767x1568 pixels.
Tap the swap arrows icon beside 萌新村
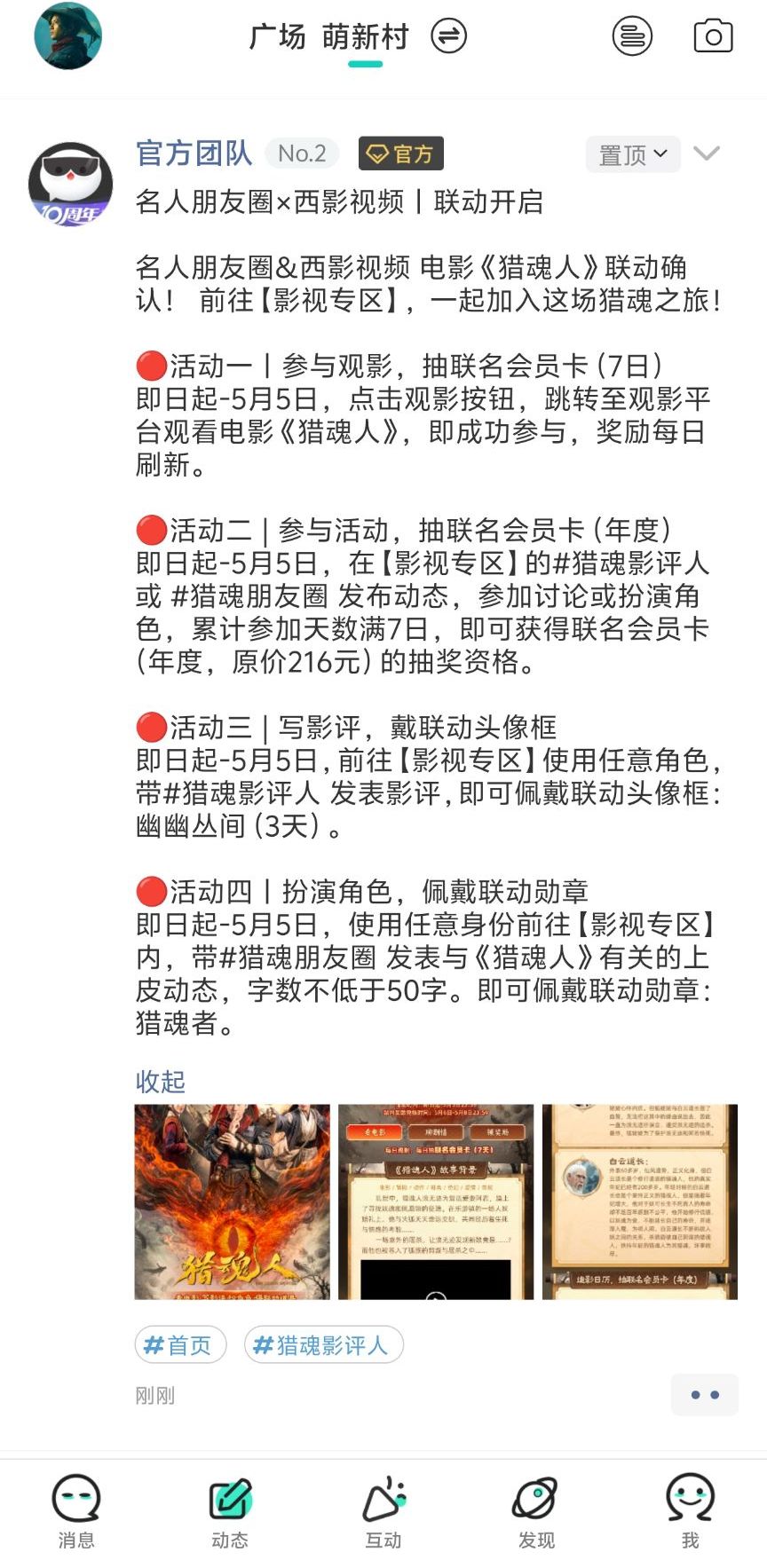[448, 36]
